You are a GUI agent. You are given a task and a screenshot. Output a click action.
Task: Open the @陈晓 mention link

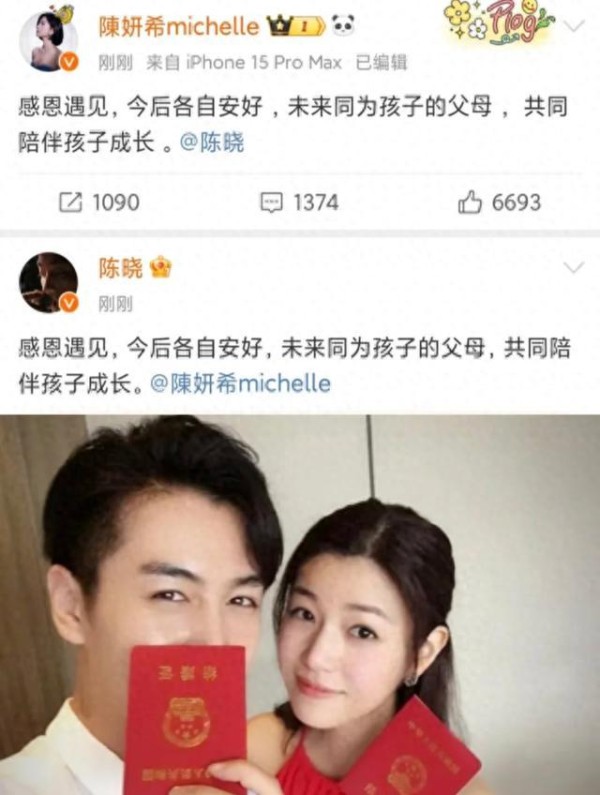click(x=211, y=143)
